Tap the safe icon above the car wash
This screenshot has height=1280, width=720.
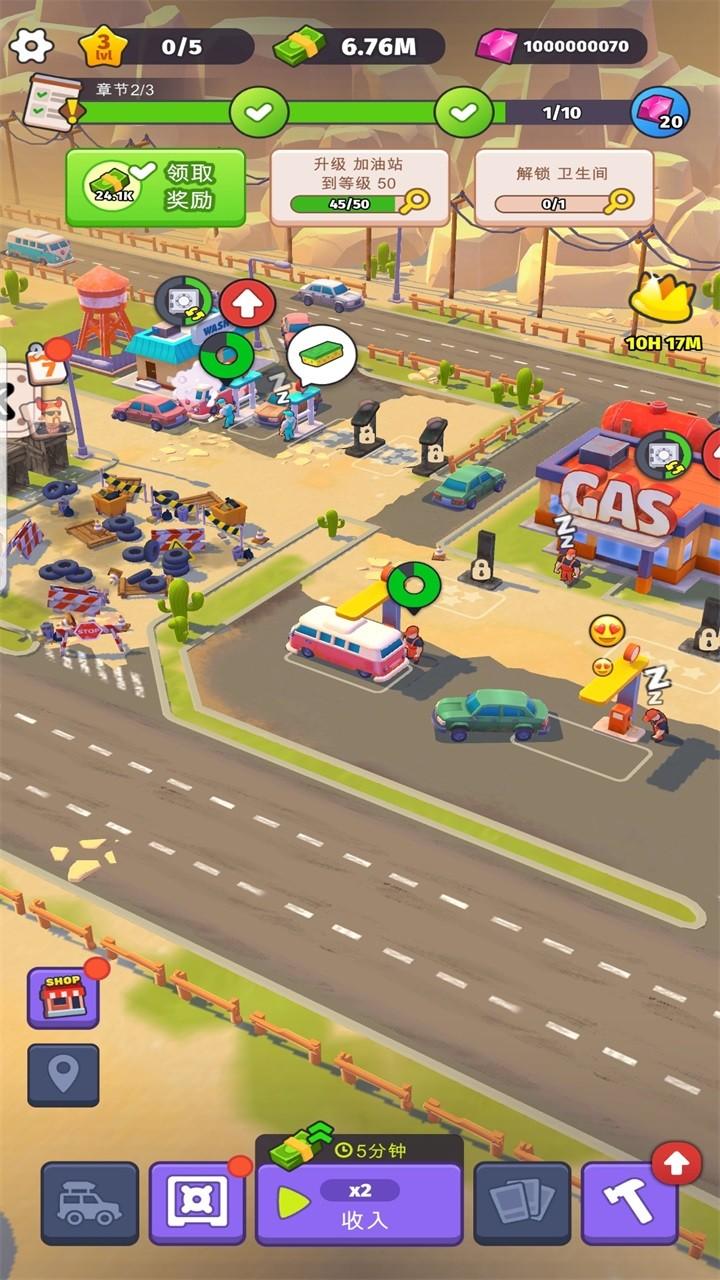click(x=183, y=299)
